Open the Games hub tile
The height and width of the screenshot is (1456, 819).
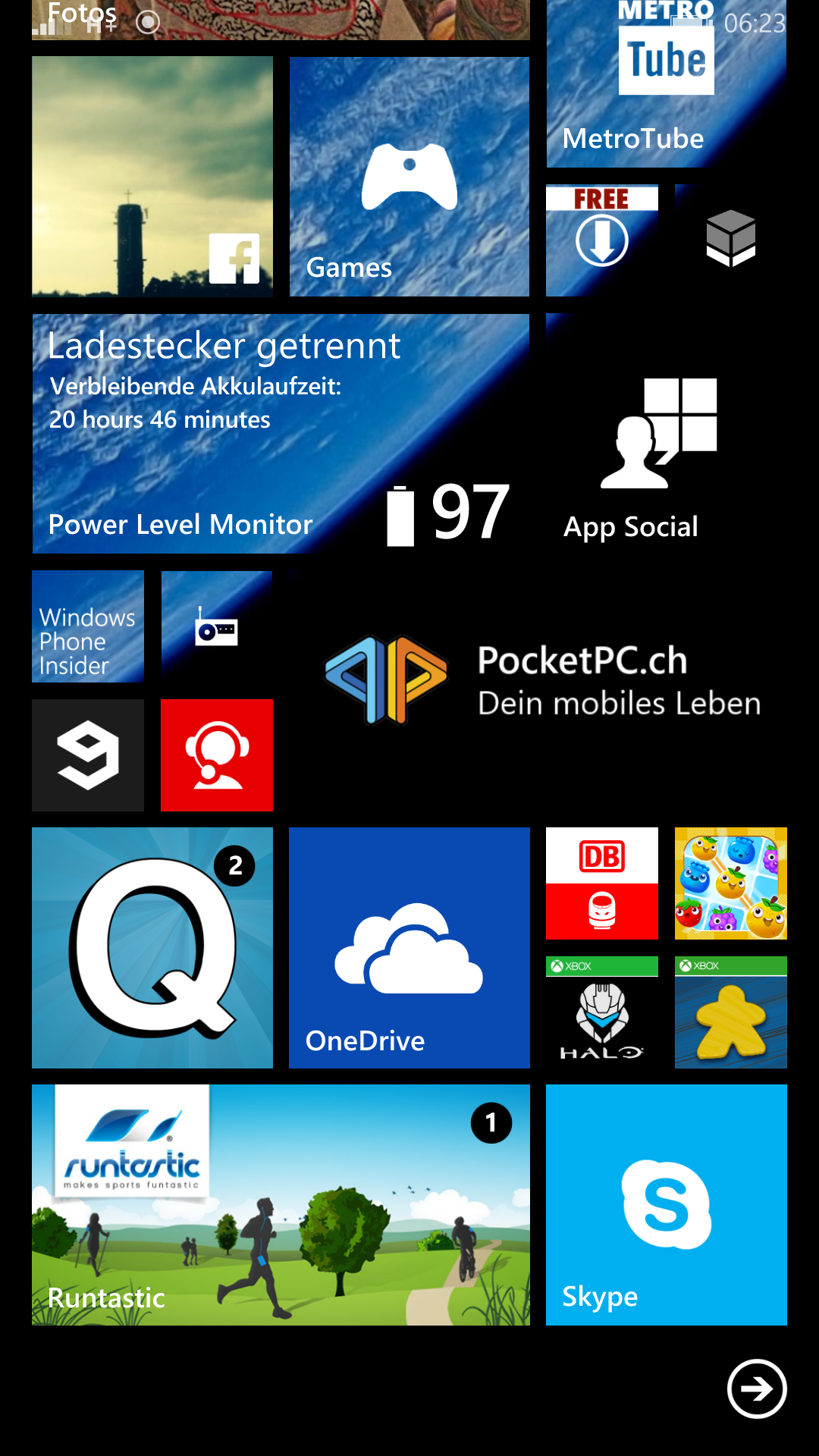409,176
